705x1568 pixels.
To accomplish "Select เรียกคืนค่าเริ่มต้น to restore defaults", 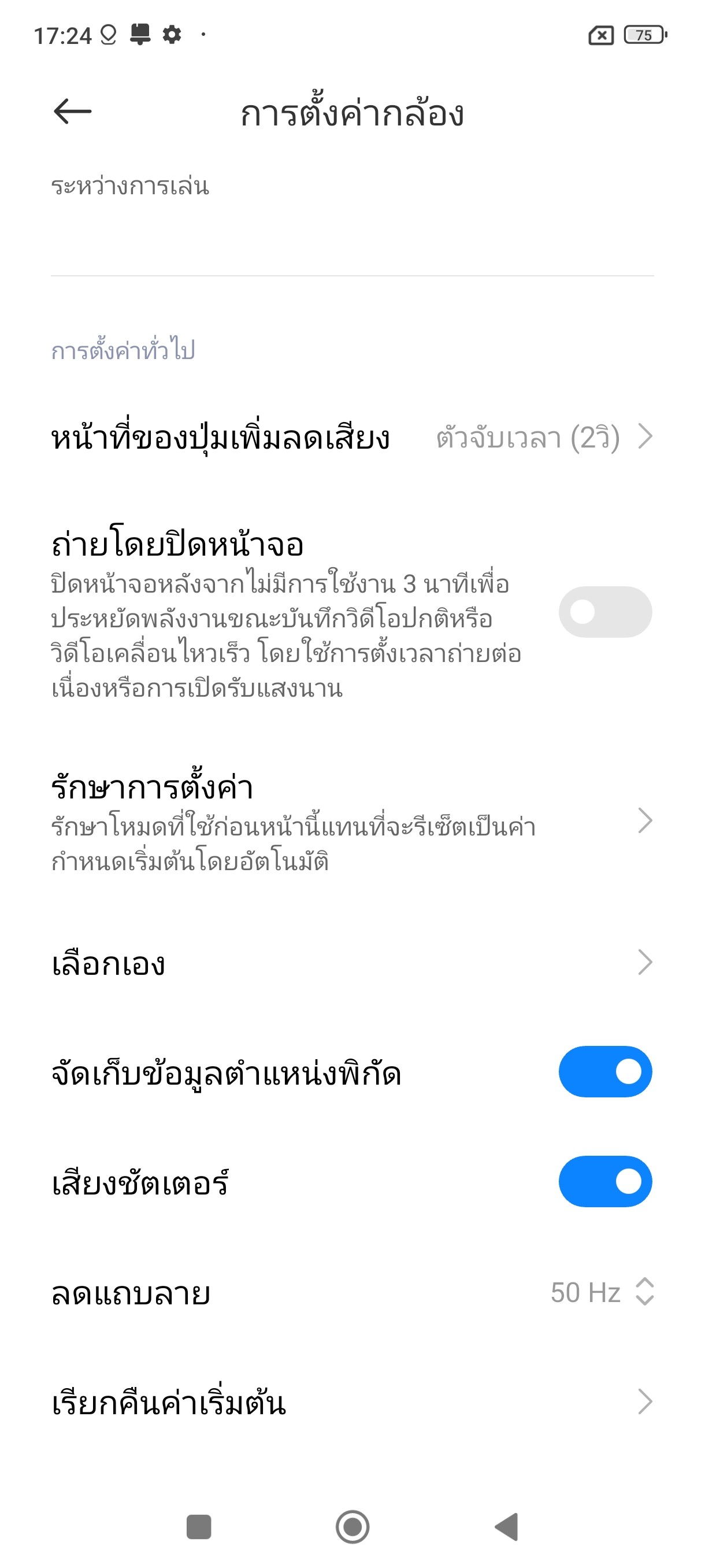I will pos(351,1402).
